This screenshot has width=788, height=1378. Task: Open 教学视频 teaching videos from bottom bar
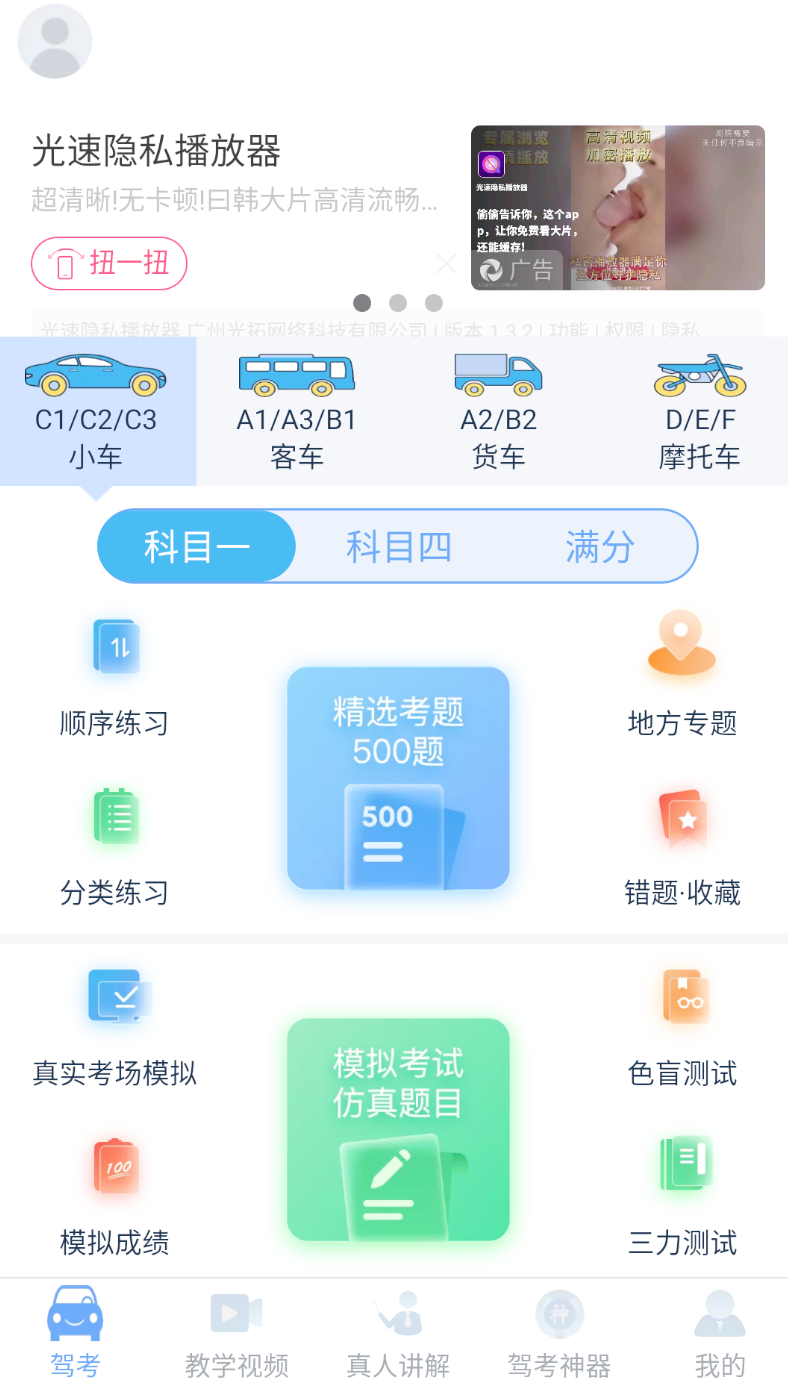pyautogui.click(x=237, y=1330)
